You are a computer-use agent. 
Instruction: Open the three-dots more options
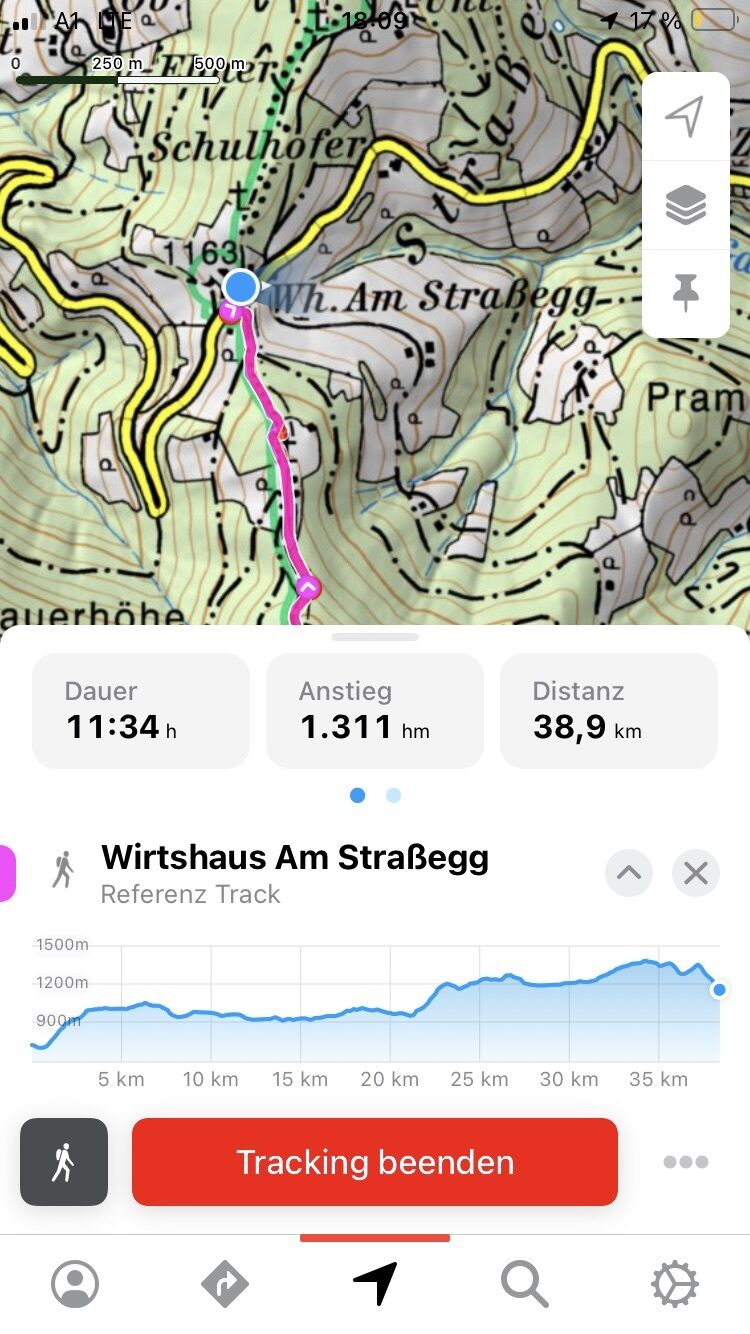tap(686, 1162)
